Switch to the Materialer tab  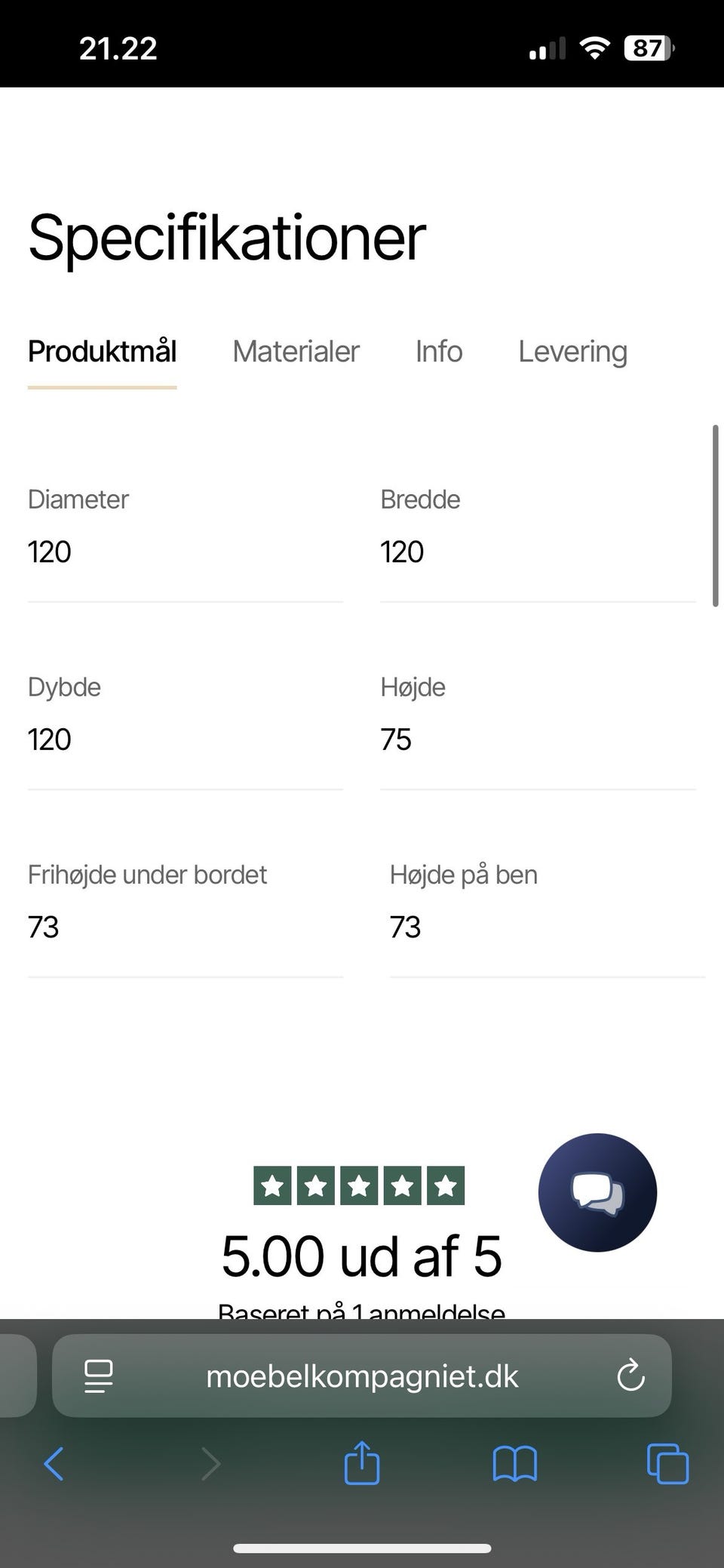point(296,352)
